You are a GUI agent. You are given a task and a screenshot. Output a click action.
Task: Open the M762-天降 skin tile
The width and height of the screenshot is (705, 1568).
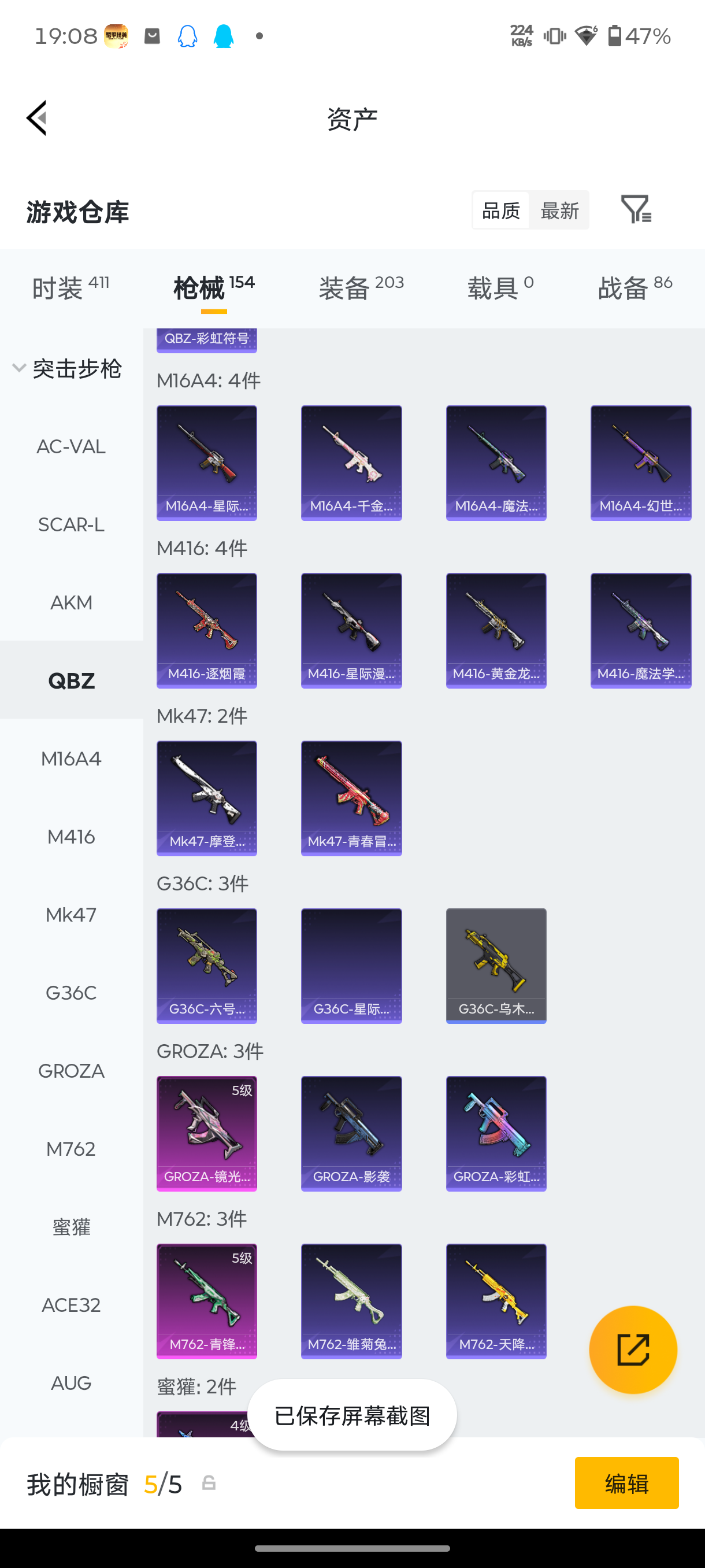[496, 1301]
